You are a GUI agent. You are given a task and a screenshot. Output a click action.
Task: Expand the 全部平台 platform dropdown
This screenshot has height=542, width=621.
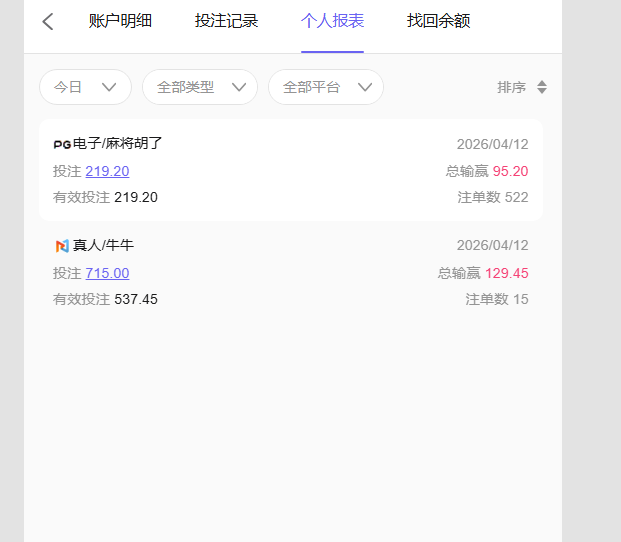click(325, 87)
